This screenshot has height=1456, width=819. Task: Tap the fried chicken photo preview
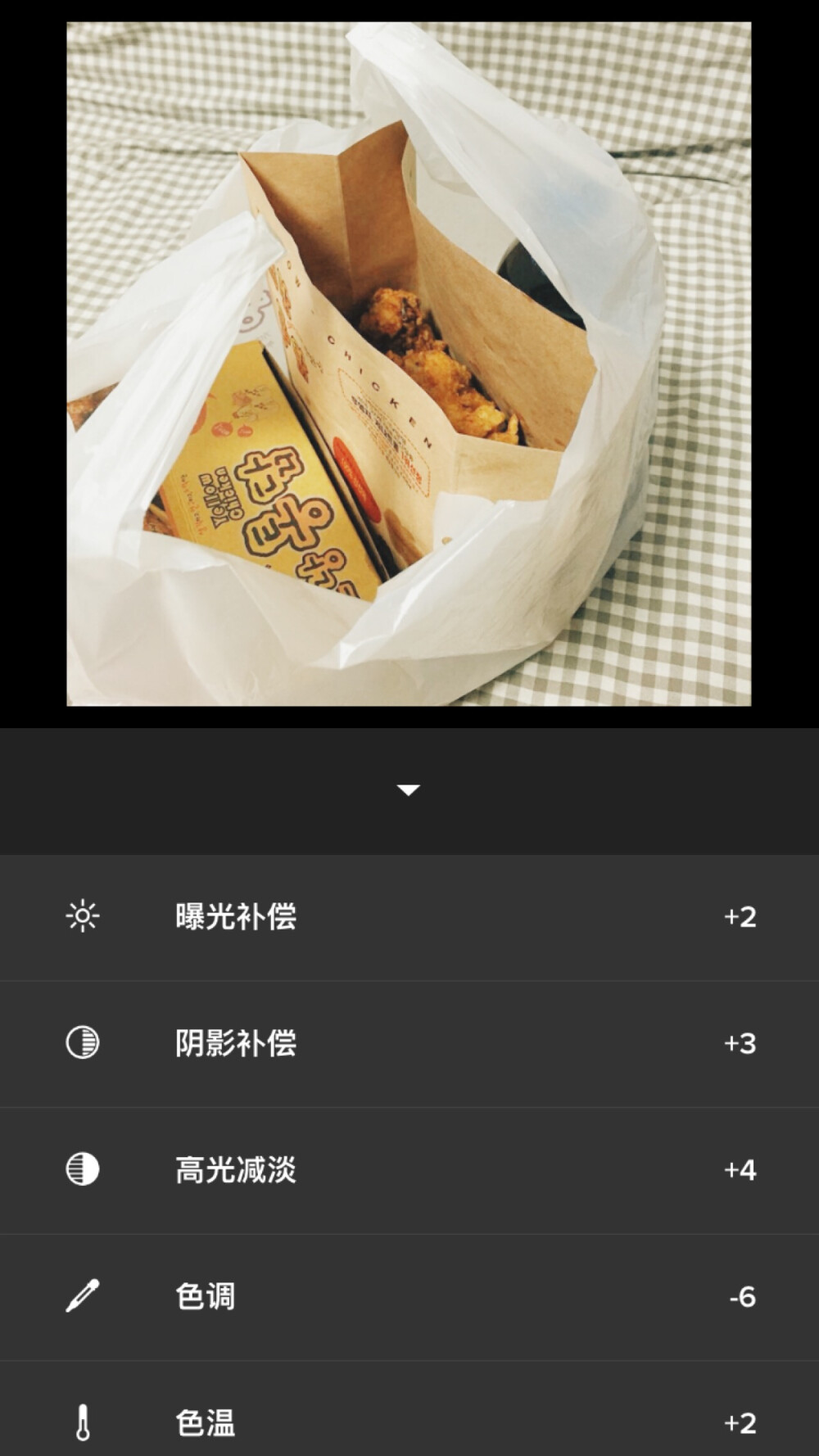[x=409, y=369]
